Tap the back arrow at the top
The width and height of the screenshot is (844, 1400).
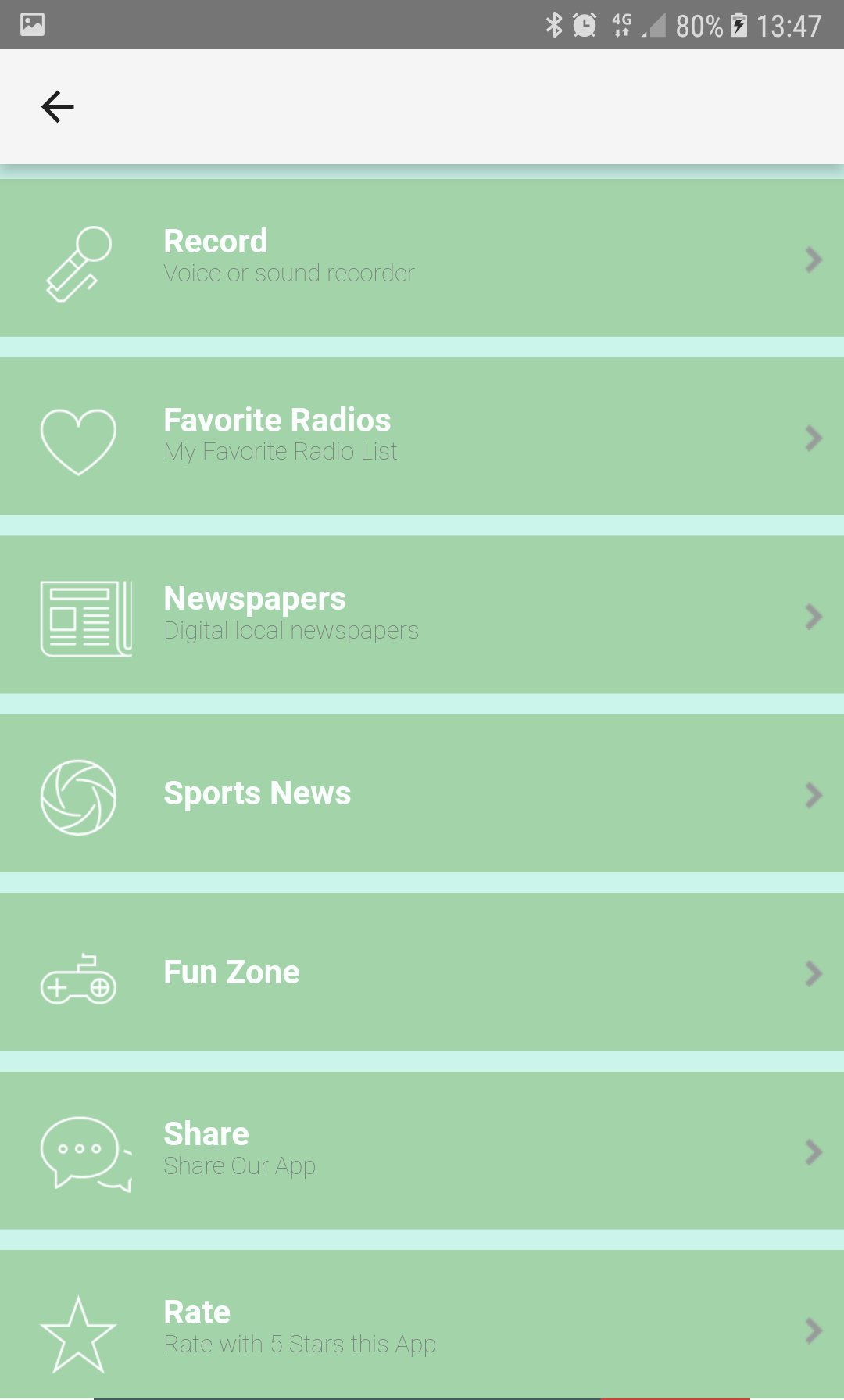point(57,106)
